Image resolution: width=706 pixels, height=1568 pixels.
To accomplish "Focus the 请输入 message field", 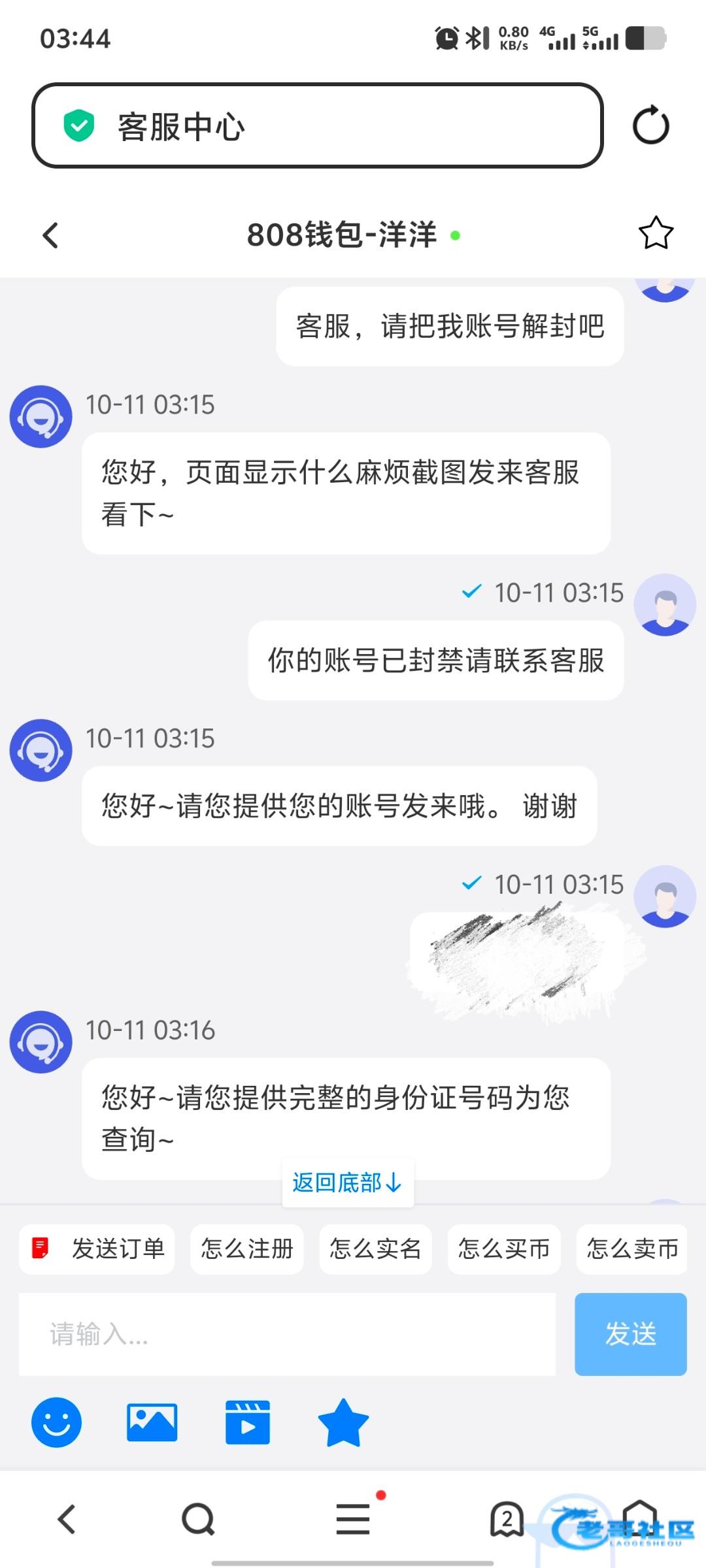I will click(287, 1334).
